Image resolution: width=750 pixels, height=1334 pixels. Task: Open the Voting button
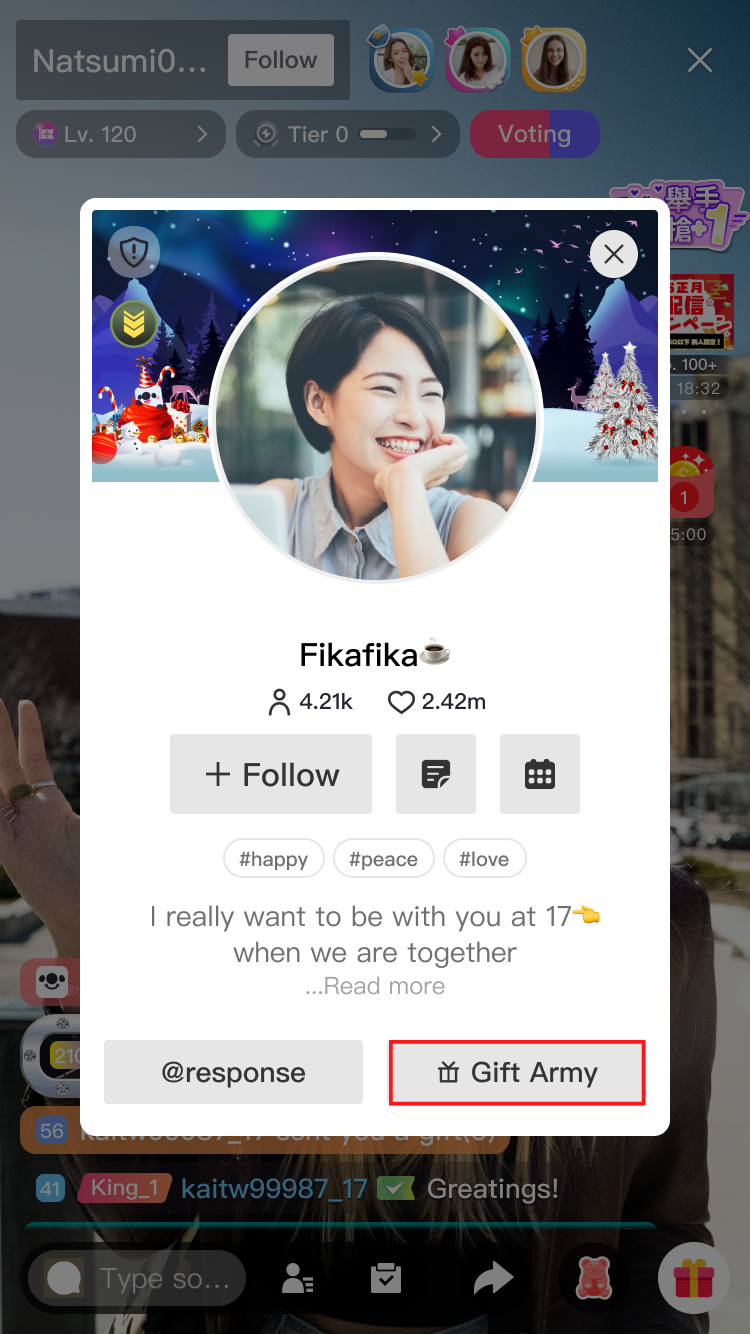[534, 134]
